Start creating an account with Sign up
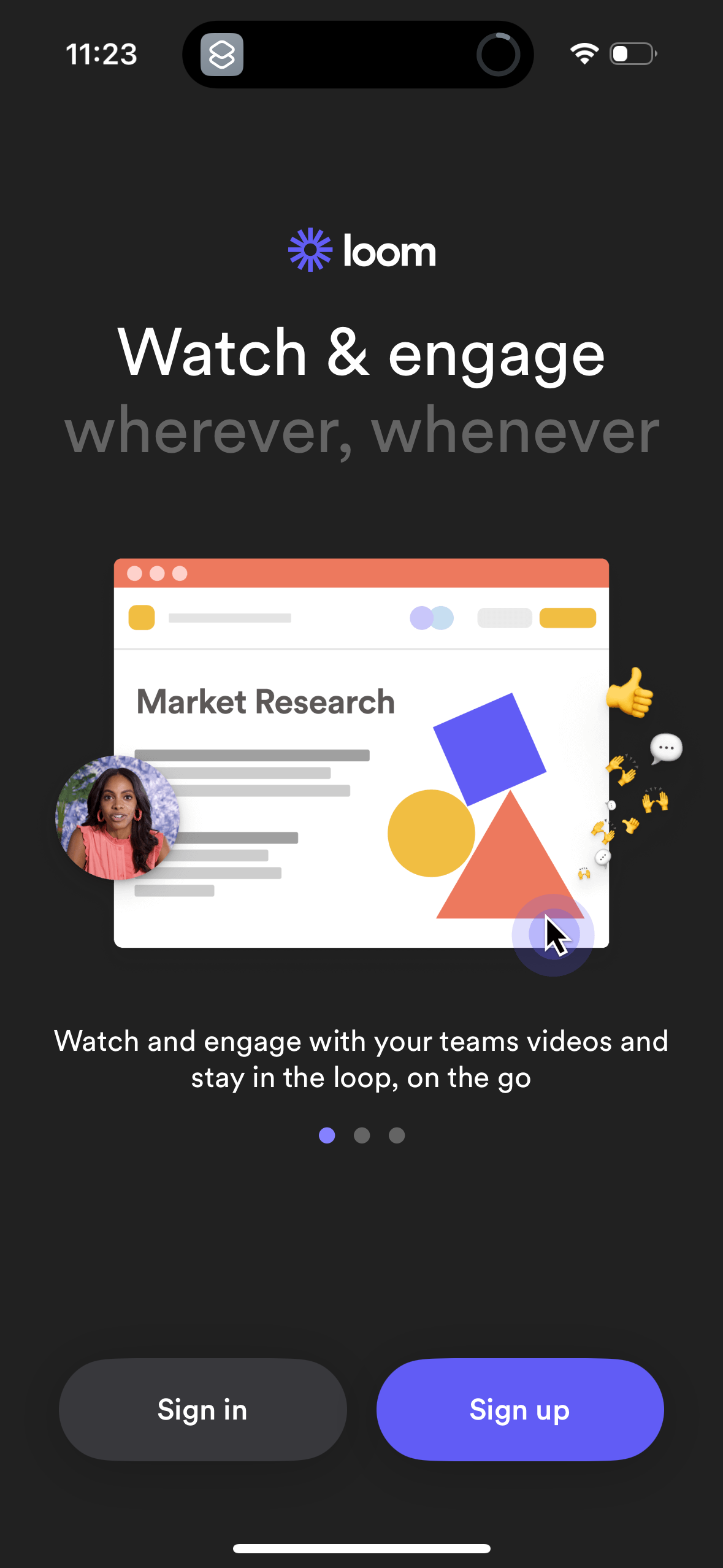This screenshot has width=723, height=1568. click(519, 1409)
